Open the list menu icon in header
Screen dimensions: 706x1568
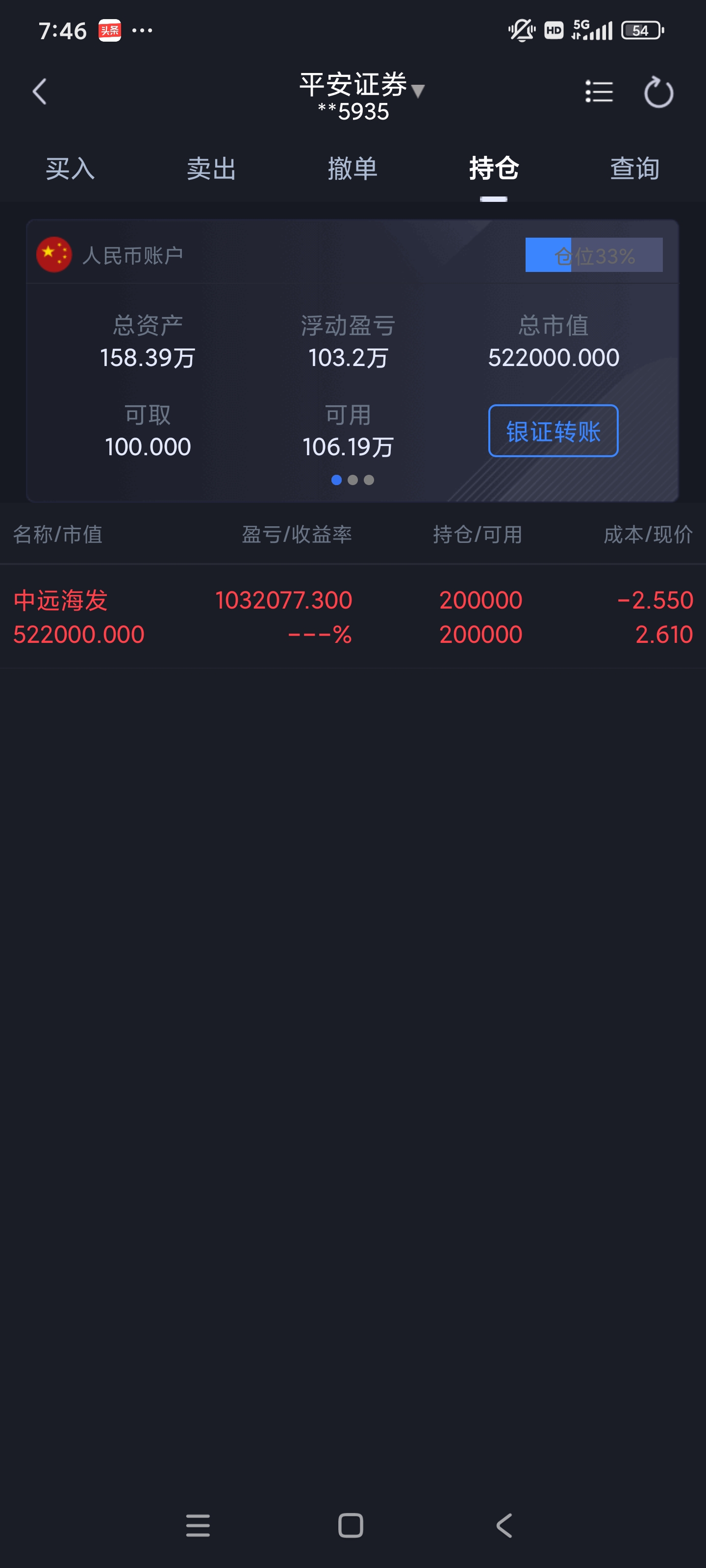pyautogui.click(x=599, y=92)
